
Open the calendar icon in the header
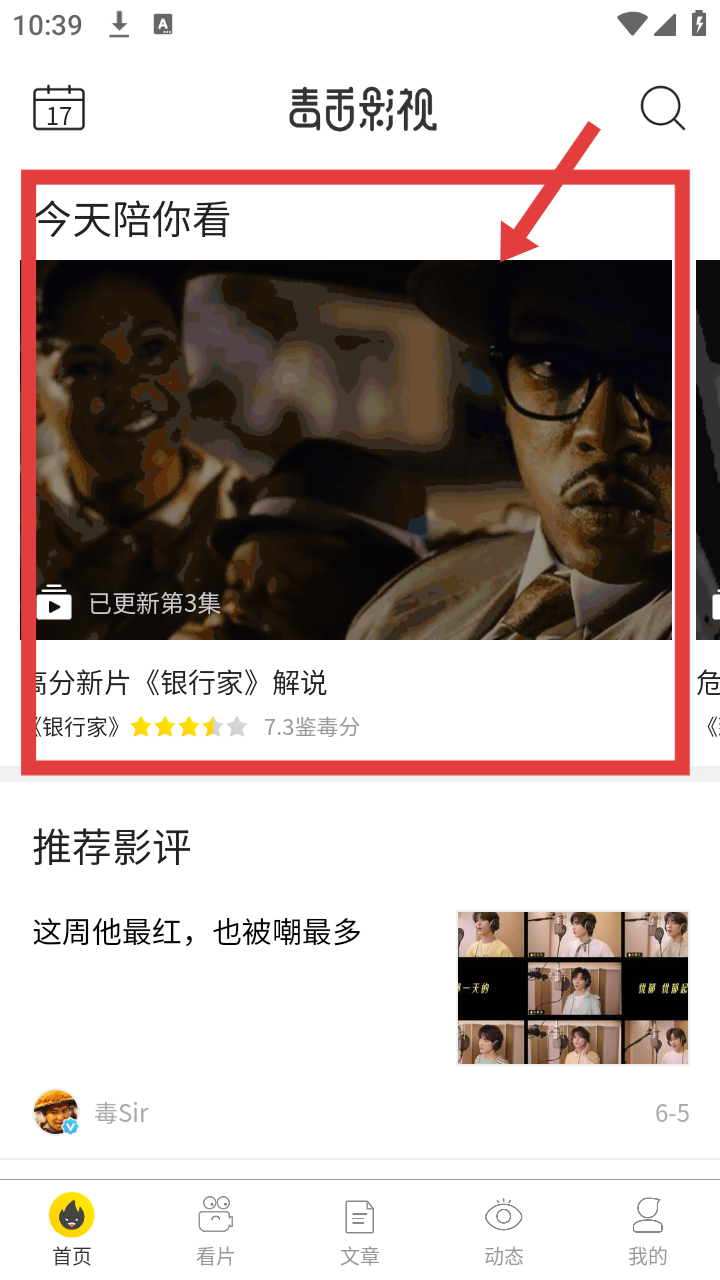[x=59, y=108]
